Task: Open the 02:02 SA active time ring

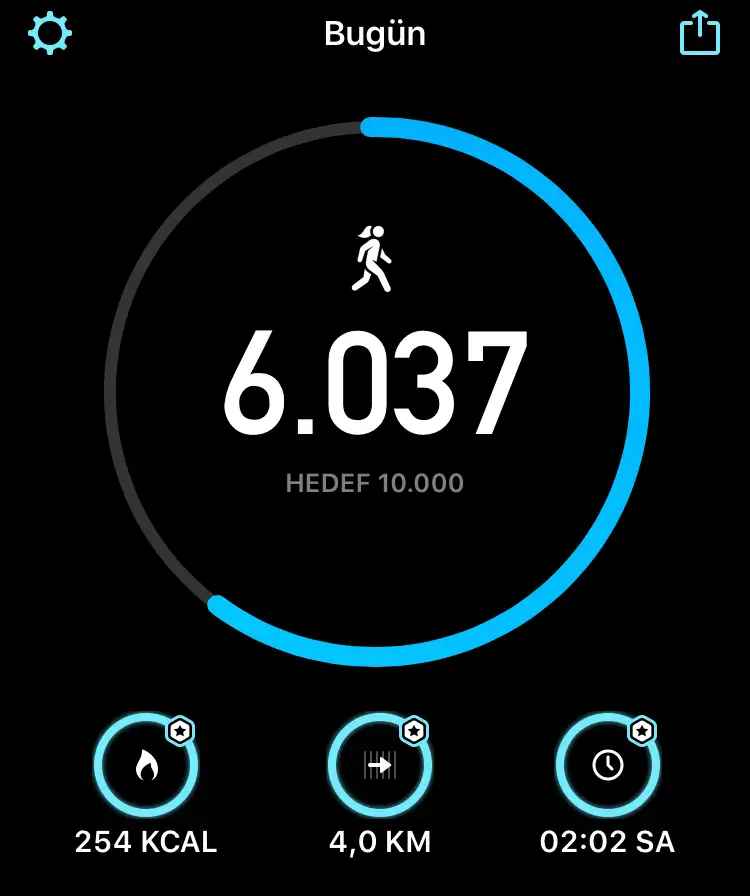Action: point(607,766)
